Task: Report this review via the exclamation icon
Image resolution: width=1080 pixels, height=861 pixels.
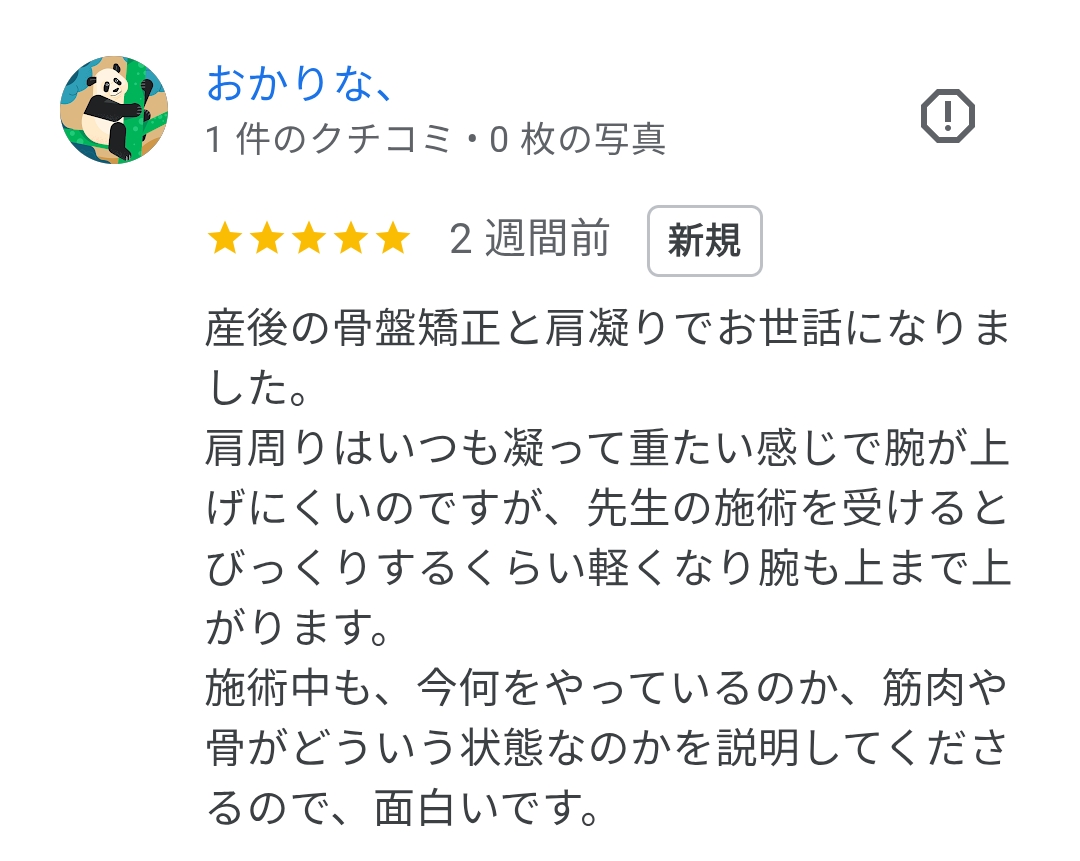Action: coord(946,116)
